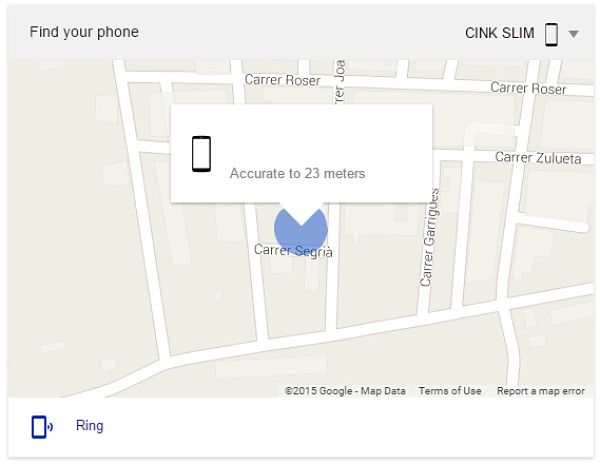Open the Terms of Use link
Screen dimensions: 600x464
coord(450,391)
